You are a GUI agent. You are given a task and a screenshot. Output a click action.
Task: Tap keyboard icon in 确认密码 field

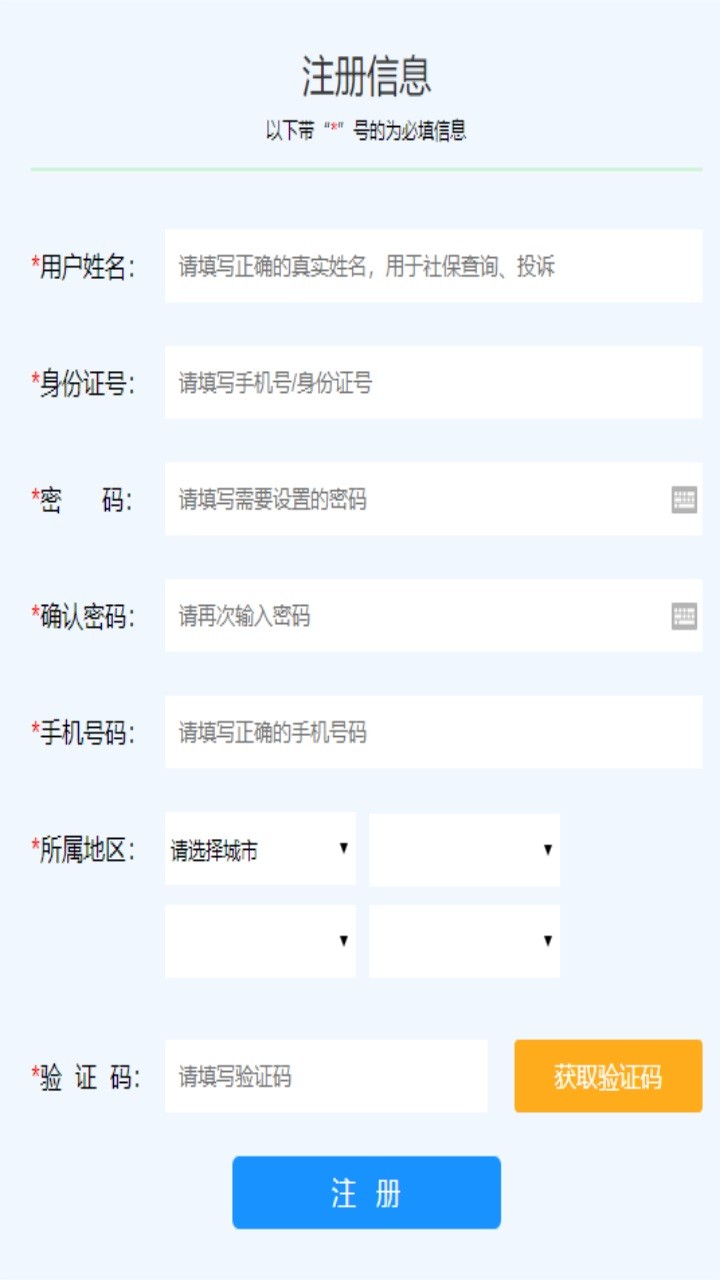(x=684, y=616)
